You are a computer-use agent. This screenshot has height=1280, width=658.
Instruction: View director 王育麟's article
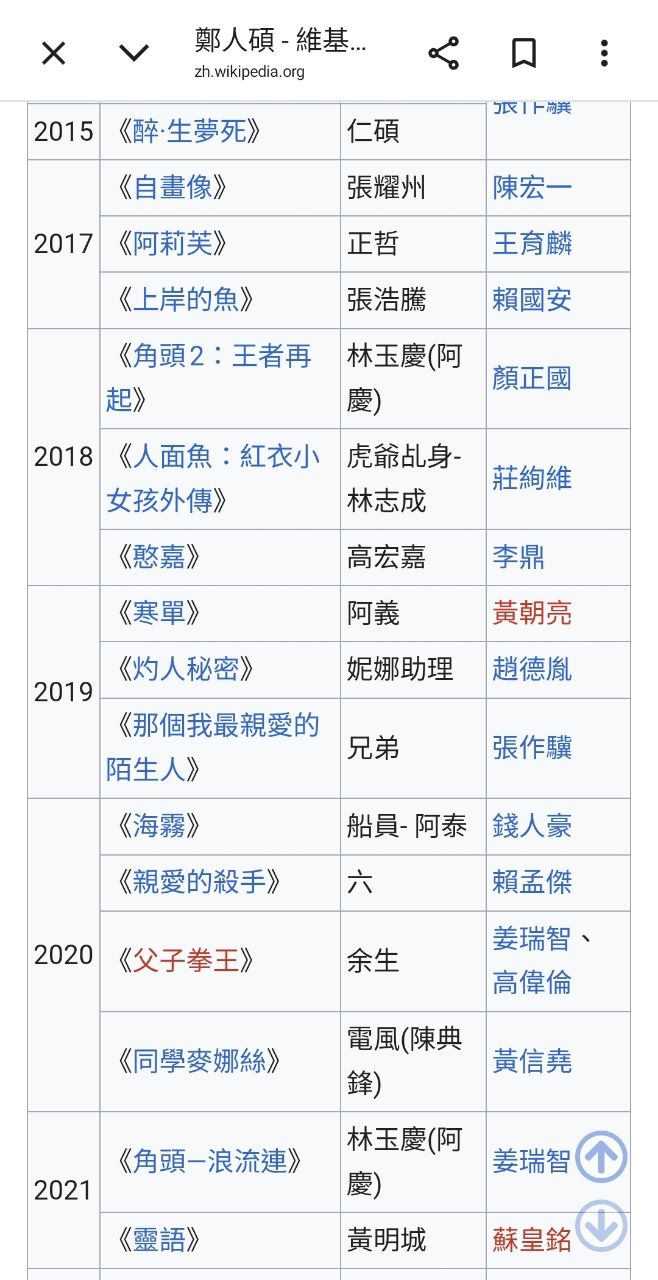(x=532, y=243)
